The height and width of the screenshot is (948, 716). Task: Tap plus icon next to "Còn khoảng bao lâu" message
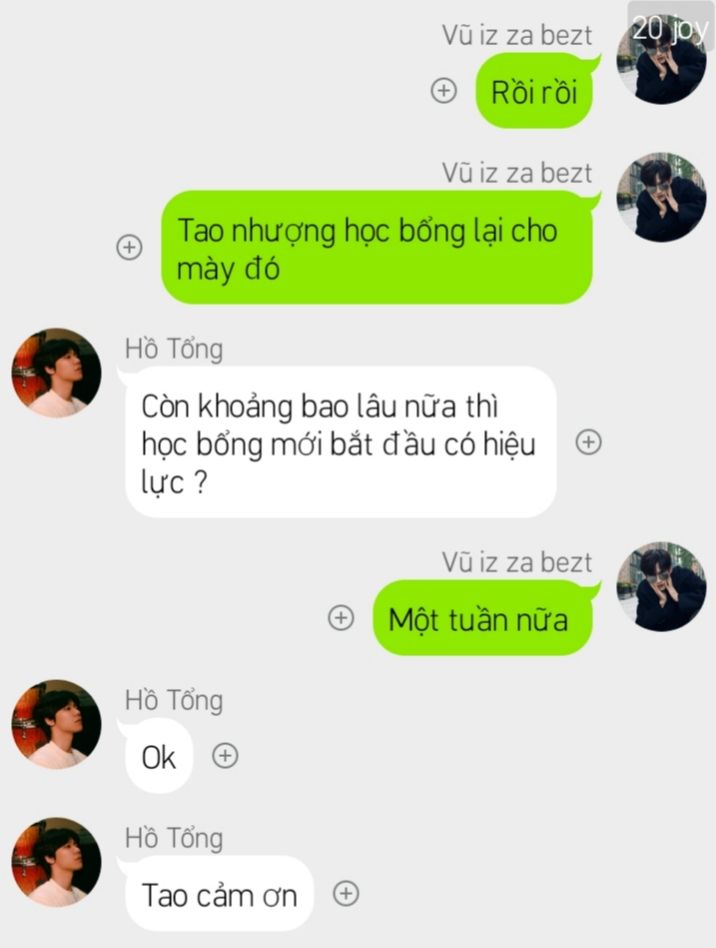pyautogui.click(x=589, y=442)
